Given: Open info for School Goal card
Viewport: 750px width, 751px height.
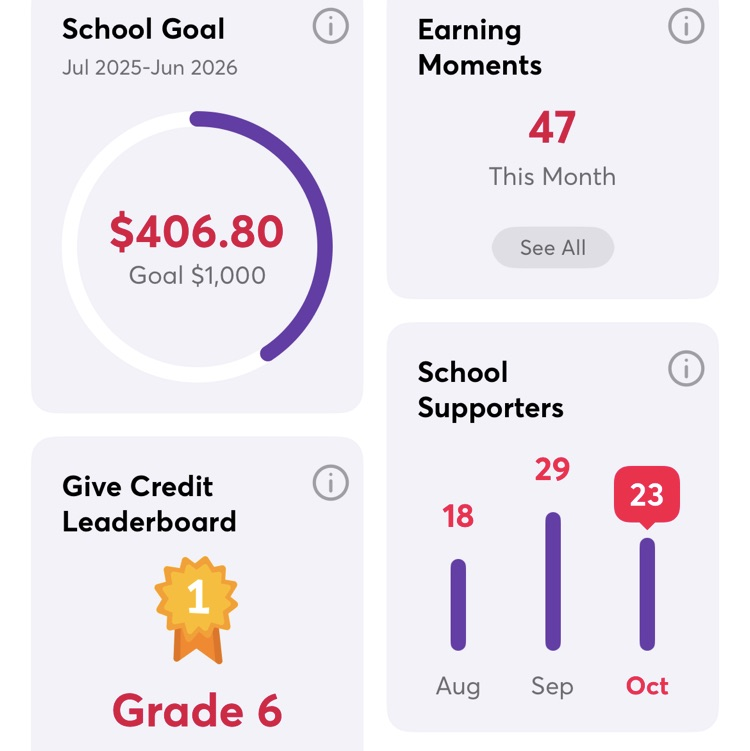Looking at the screenshot, I should [x=330, y=26].
